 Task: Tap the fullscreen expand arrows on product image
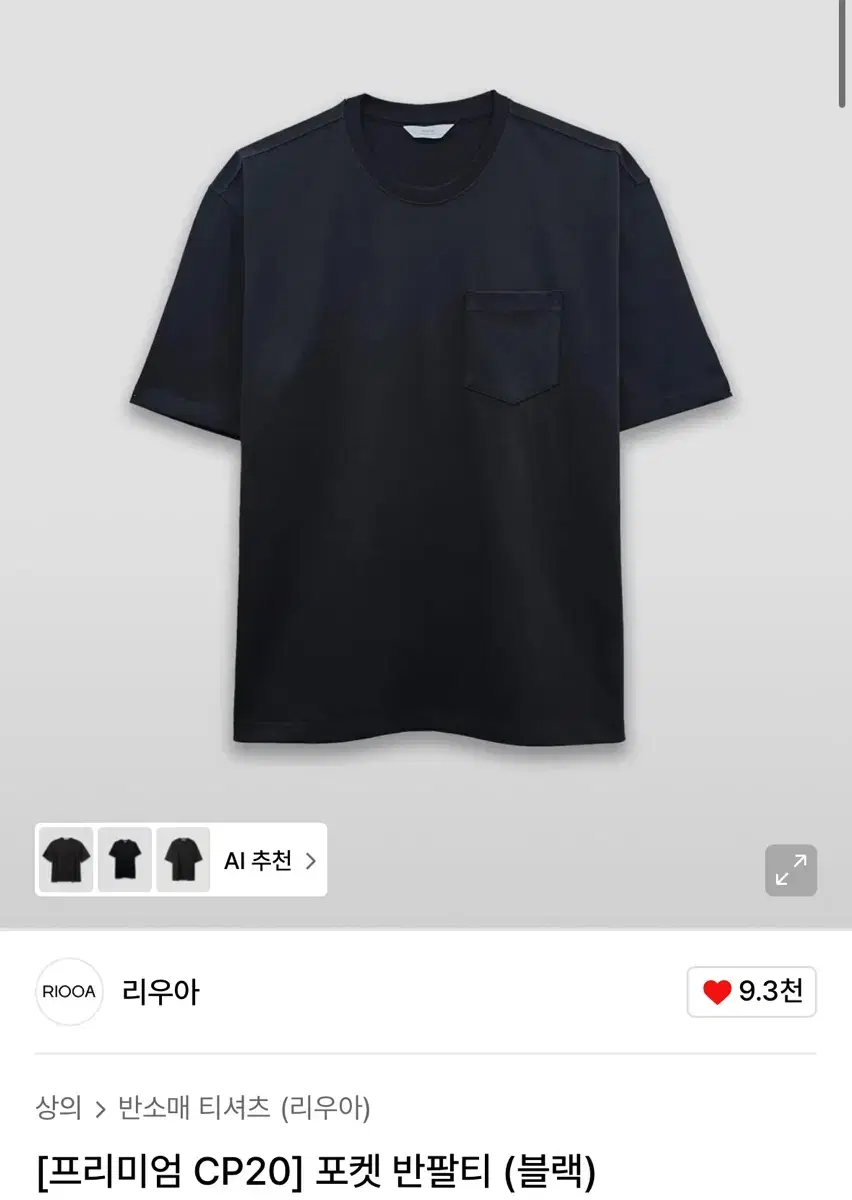(789, 869)
